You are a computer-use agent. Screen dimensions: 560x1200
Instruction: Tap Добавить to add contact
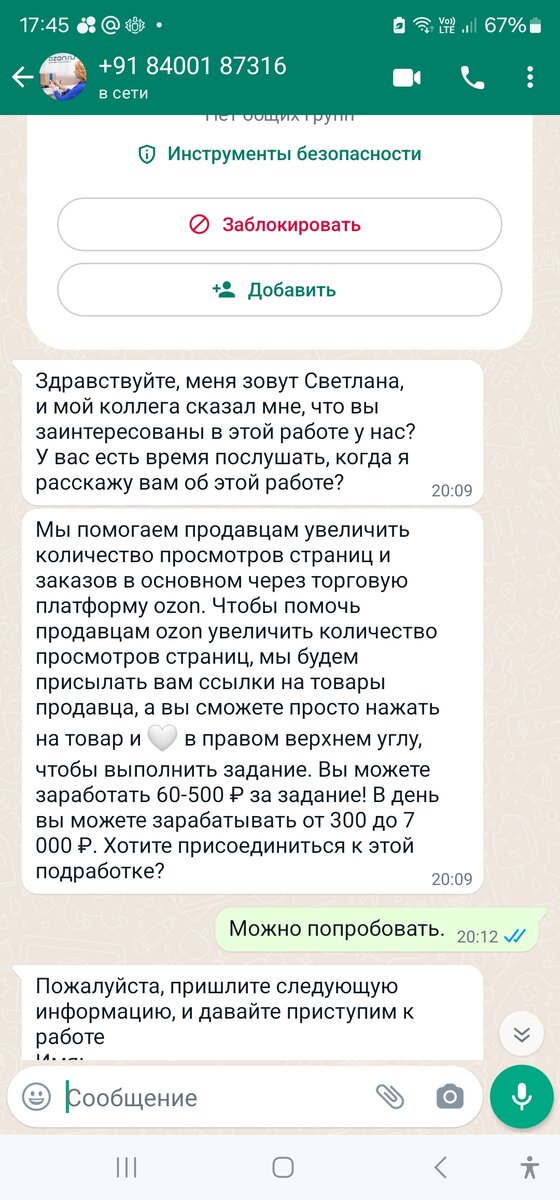pos(279,290)
